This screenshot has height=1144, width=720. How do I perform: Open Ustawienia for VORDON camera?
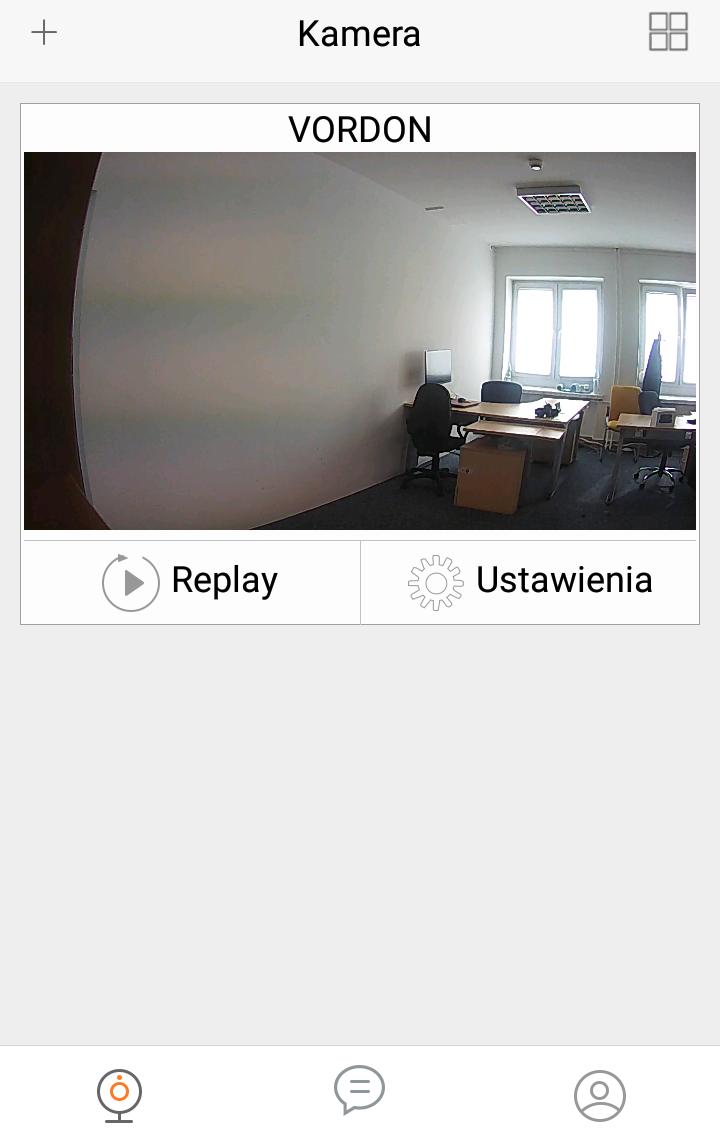(x=530, y=581)
